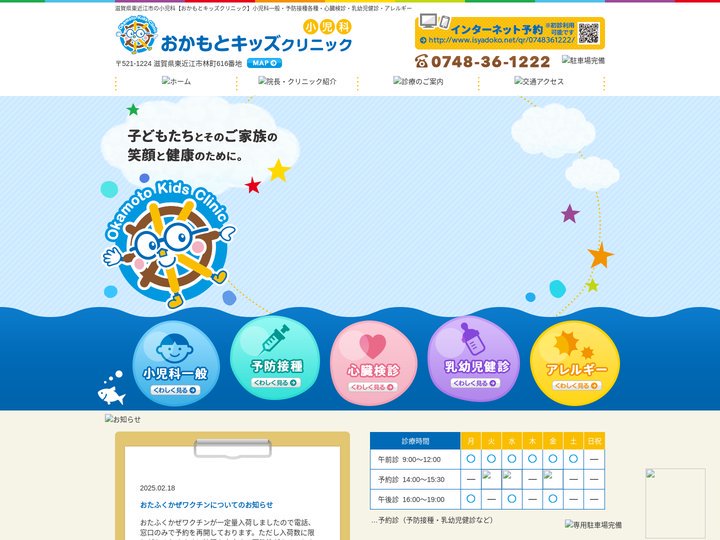Open the MAP button near the address
The image size is (720, 540).
(x=265, y=63)
